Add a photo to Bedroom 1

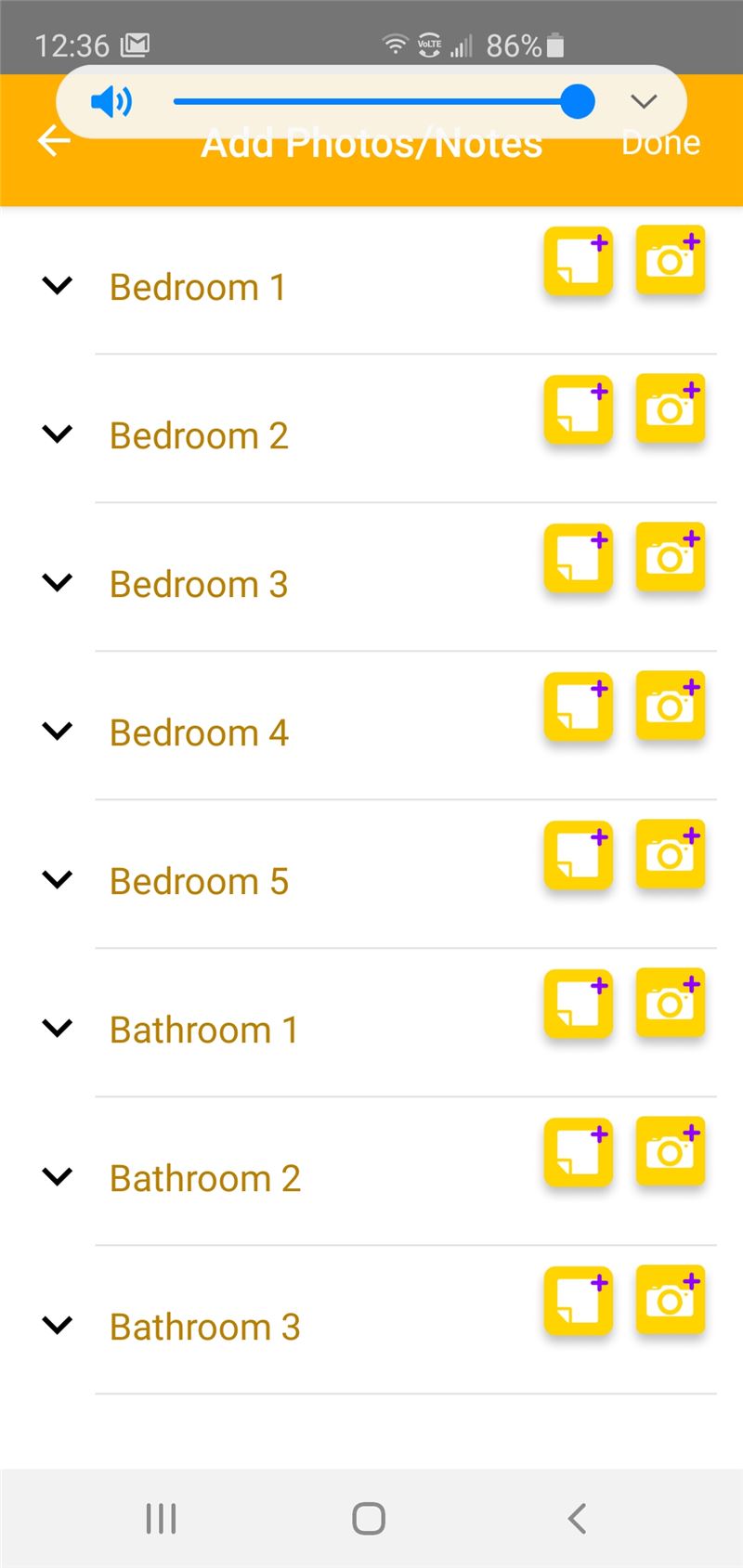671,259
